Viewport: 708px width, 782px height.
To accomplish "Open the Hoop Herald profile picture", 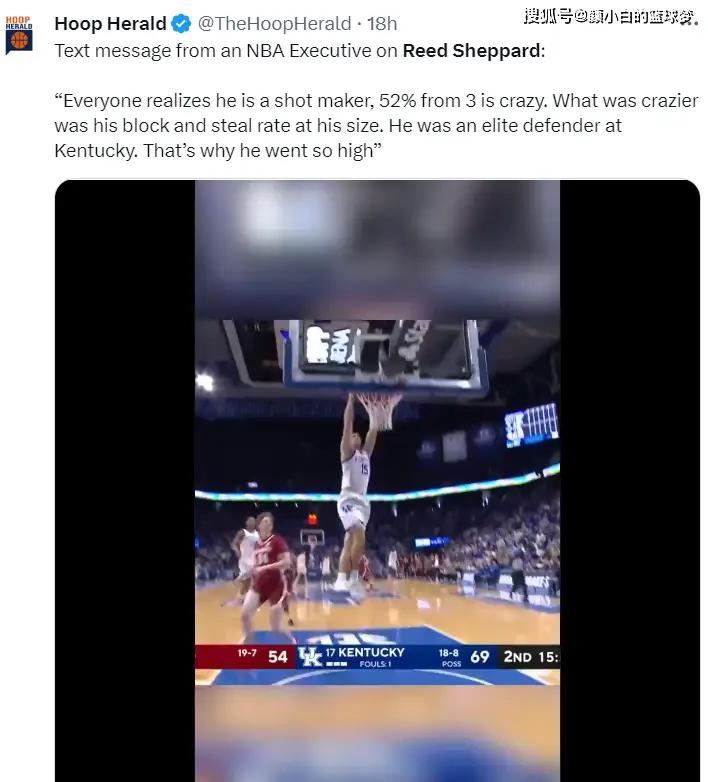I will click(x=19, y=34).
